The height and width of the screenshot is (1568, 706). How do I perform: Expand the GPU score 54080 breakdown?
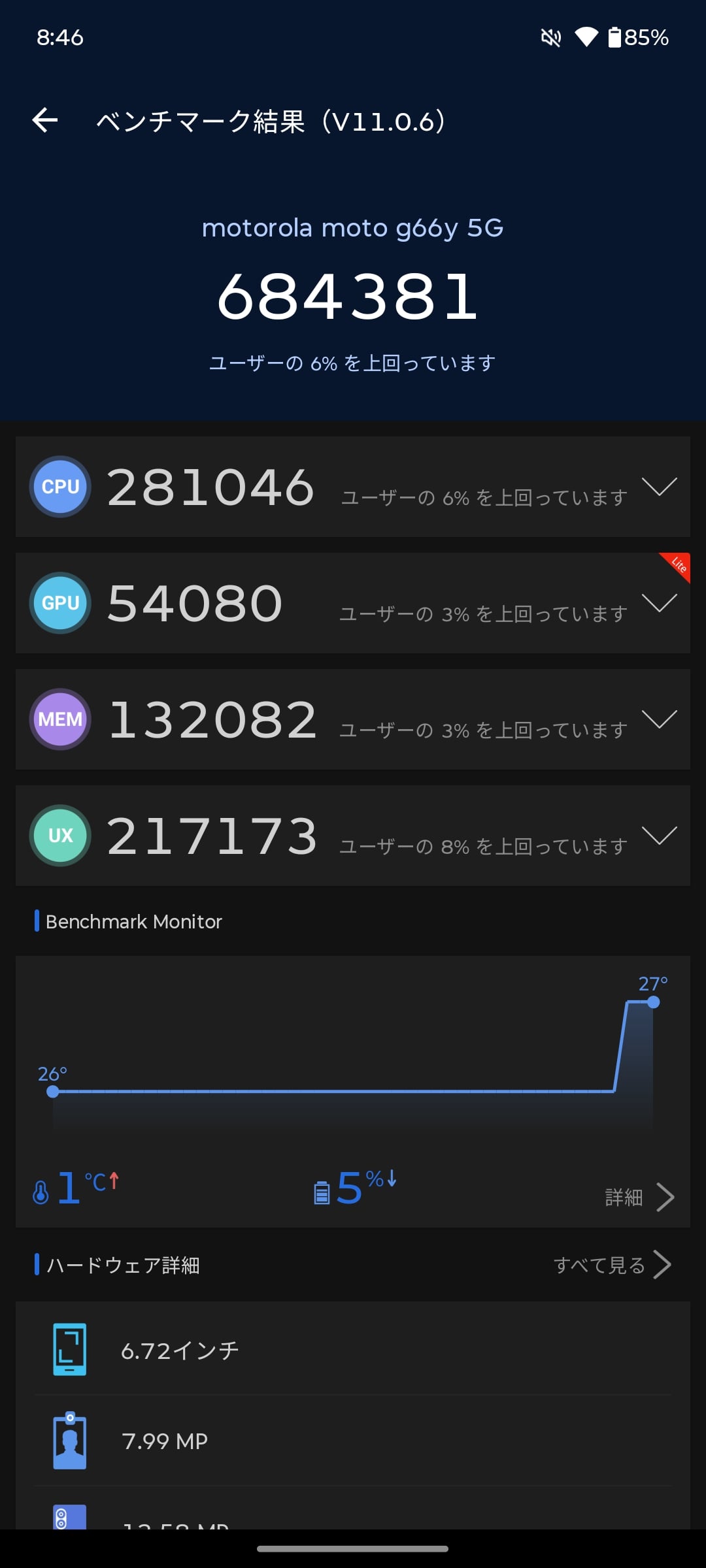click(659, 603)
